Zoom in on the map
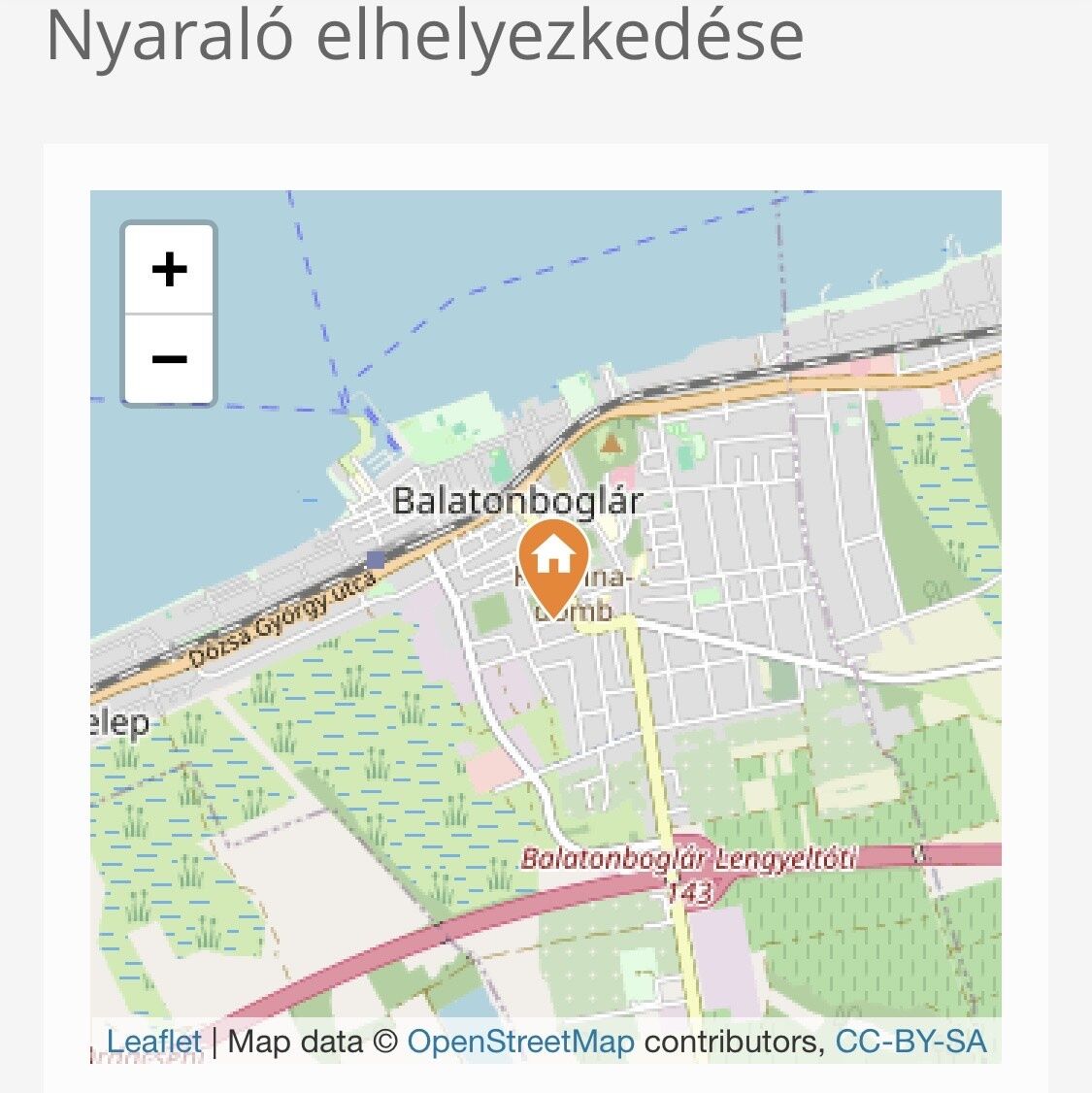The width and height of the screenshot is (1092, 1093). pyautogui.click(x=169, y=269)
